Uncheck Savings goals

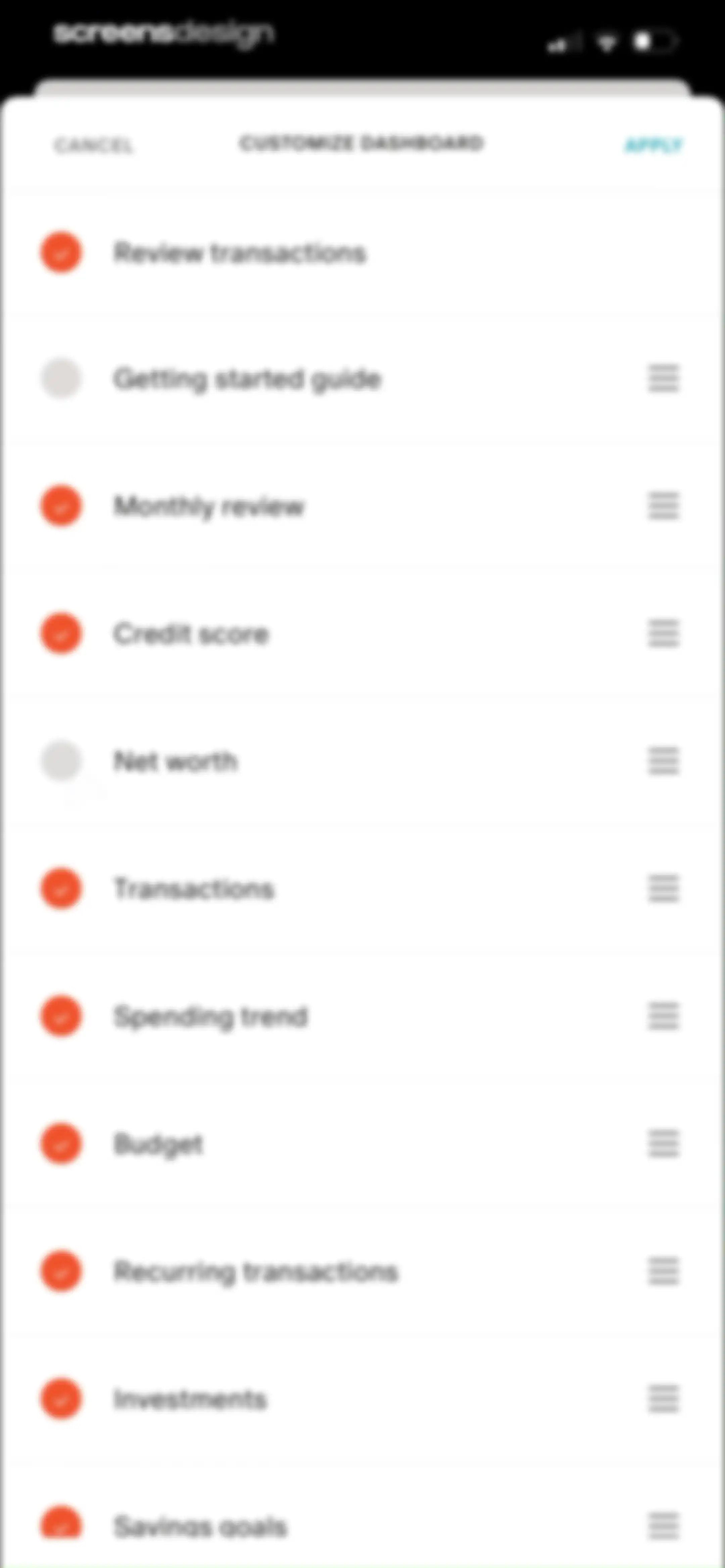61,1522
